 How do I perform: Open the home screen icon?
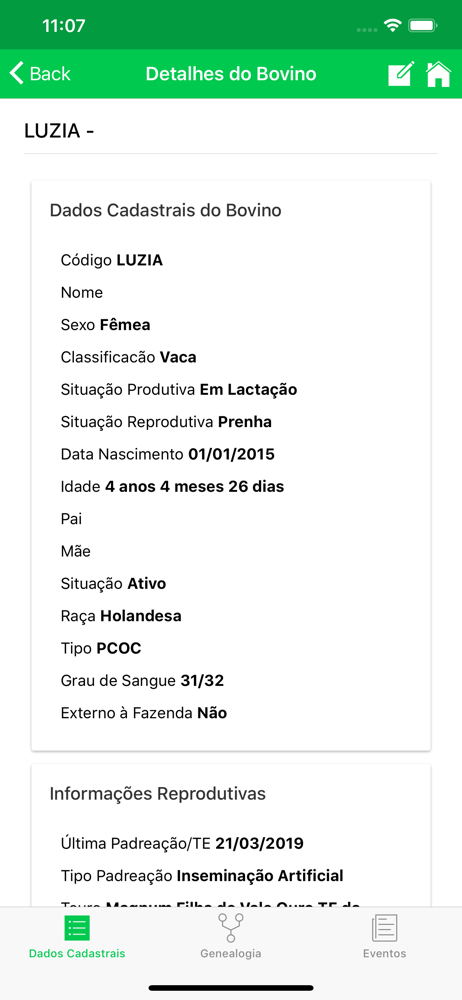438,74
